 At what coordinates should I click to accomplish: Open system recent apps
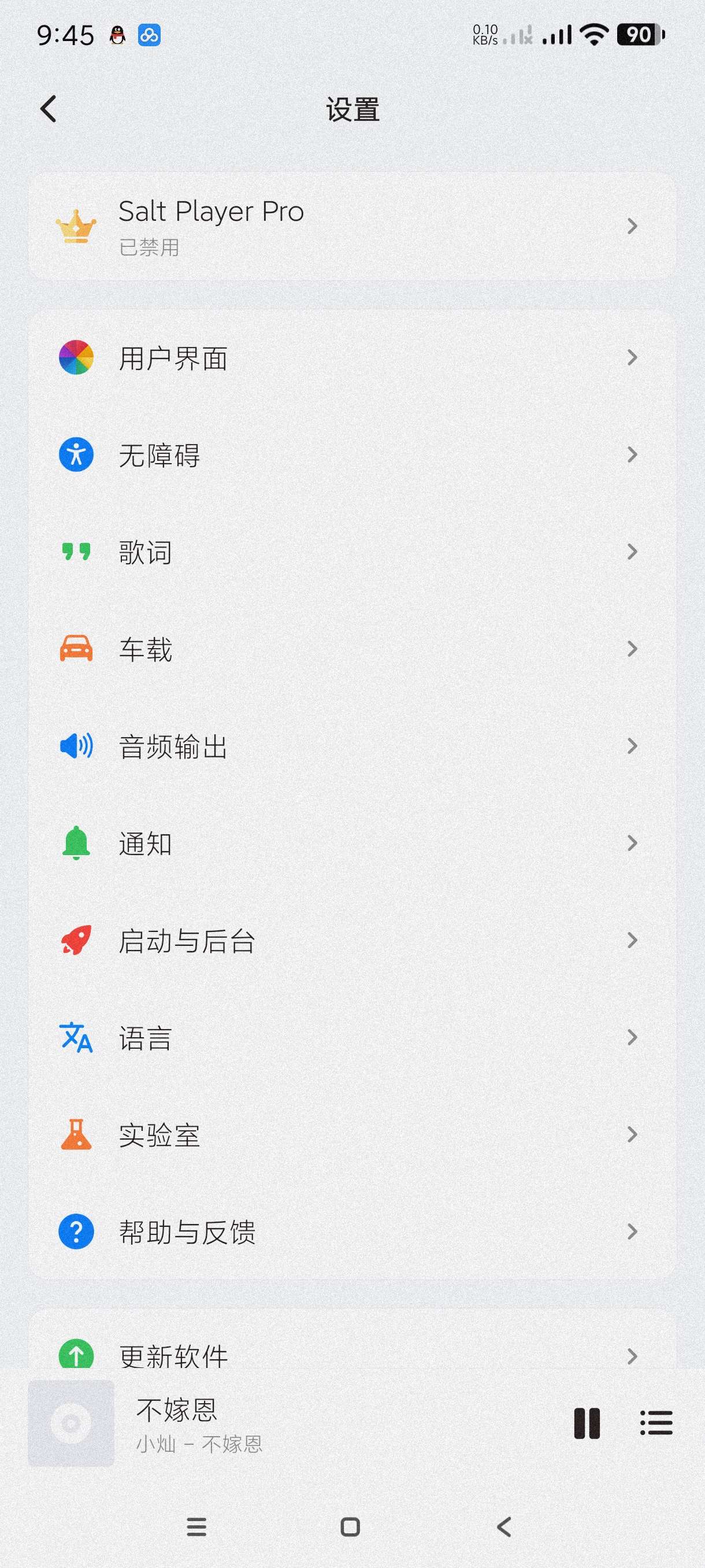point(196,1526)
